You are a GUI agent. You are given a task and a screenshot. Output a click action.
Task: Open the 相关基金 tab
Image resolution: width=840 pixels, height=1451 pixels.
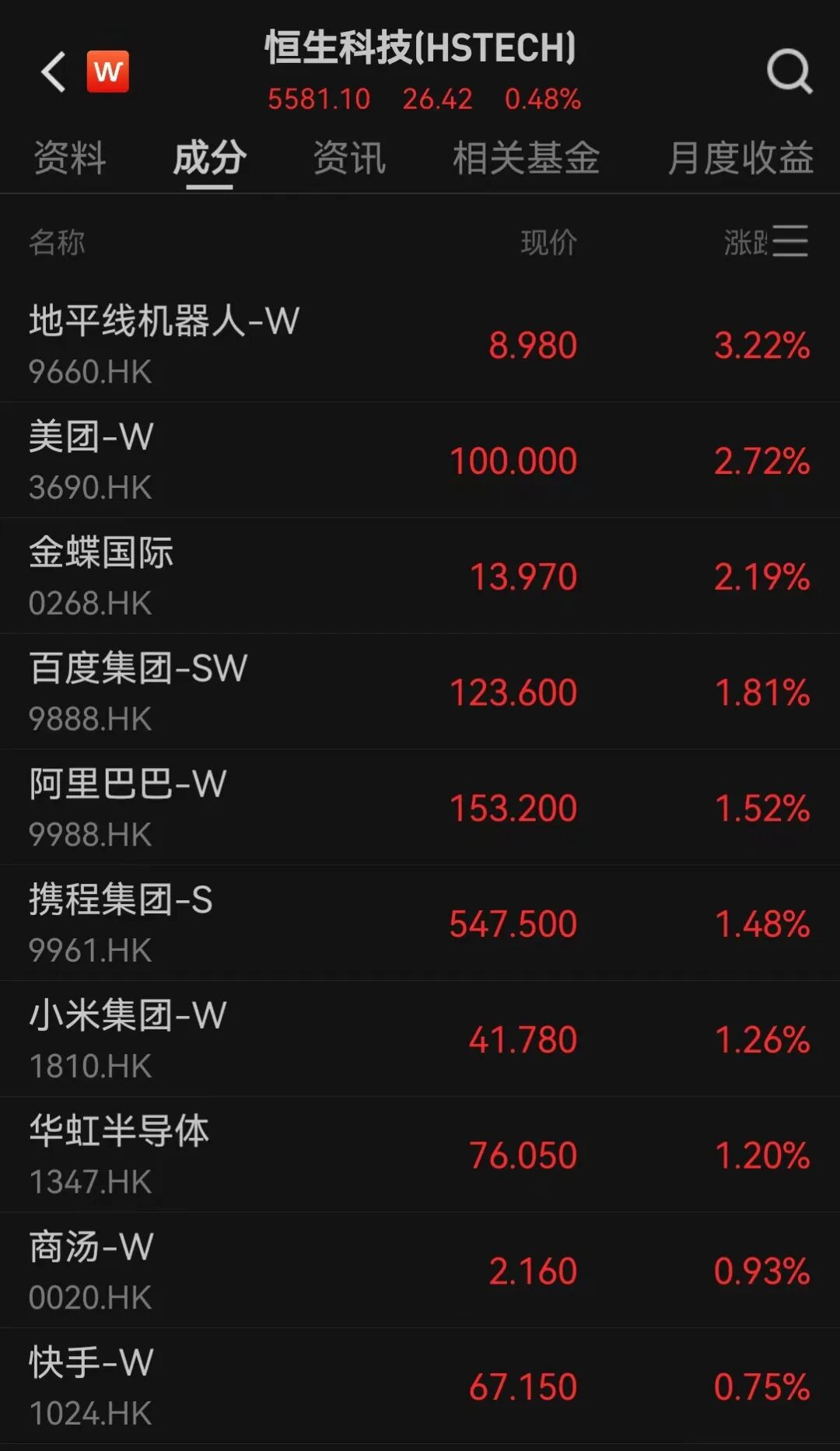point(526,159)
